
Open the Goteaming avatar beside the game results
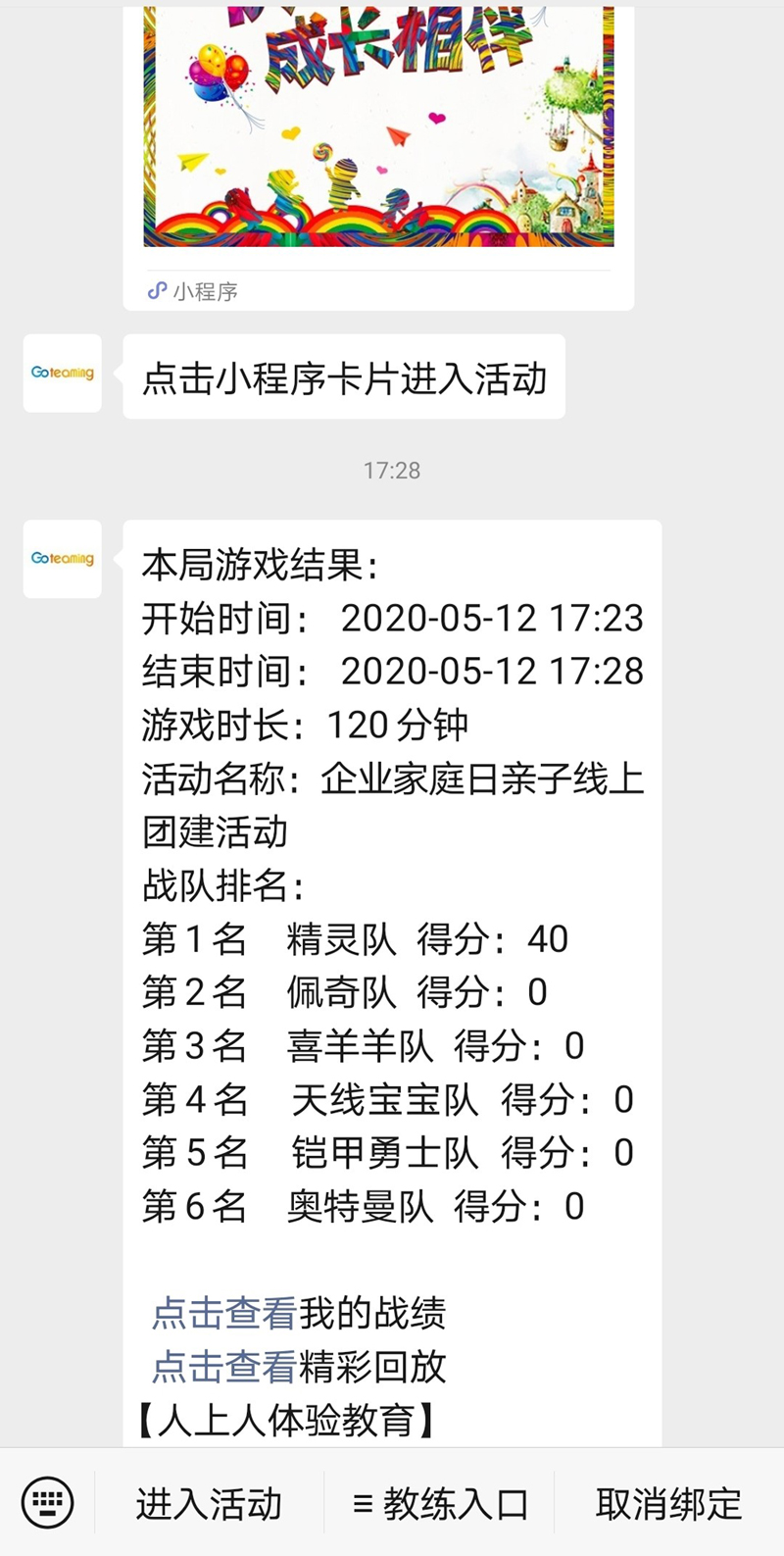pyautogui.click(x=63, y=559)
